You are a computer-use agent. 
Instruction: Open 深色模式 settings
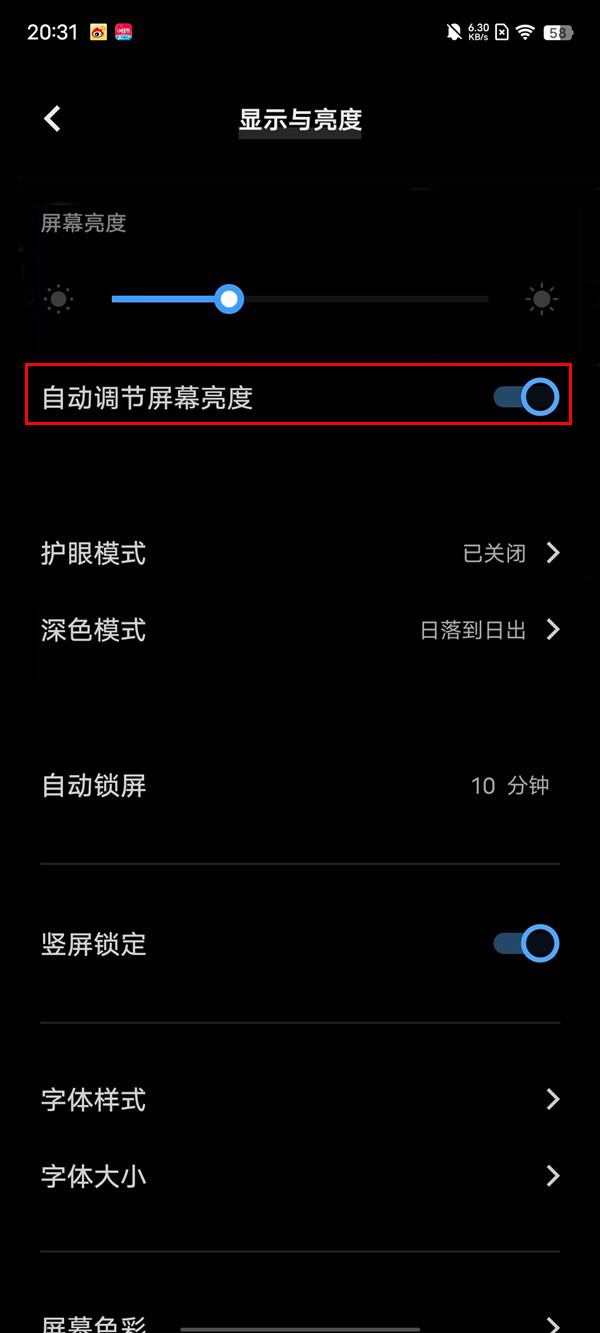click(x=300, y=630)
